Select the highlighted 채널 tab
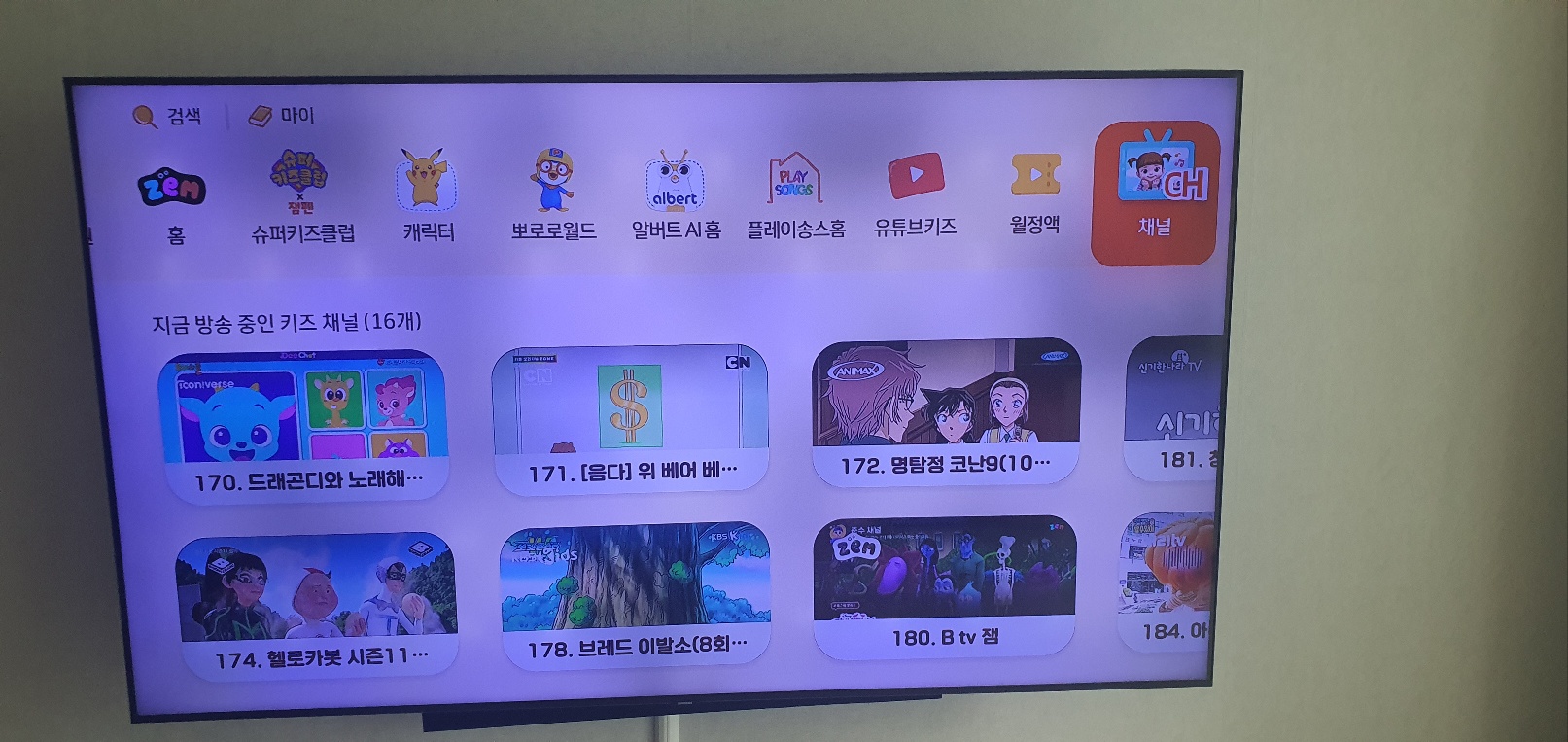 pos(1155,193)
